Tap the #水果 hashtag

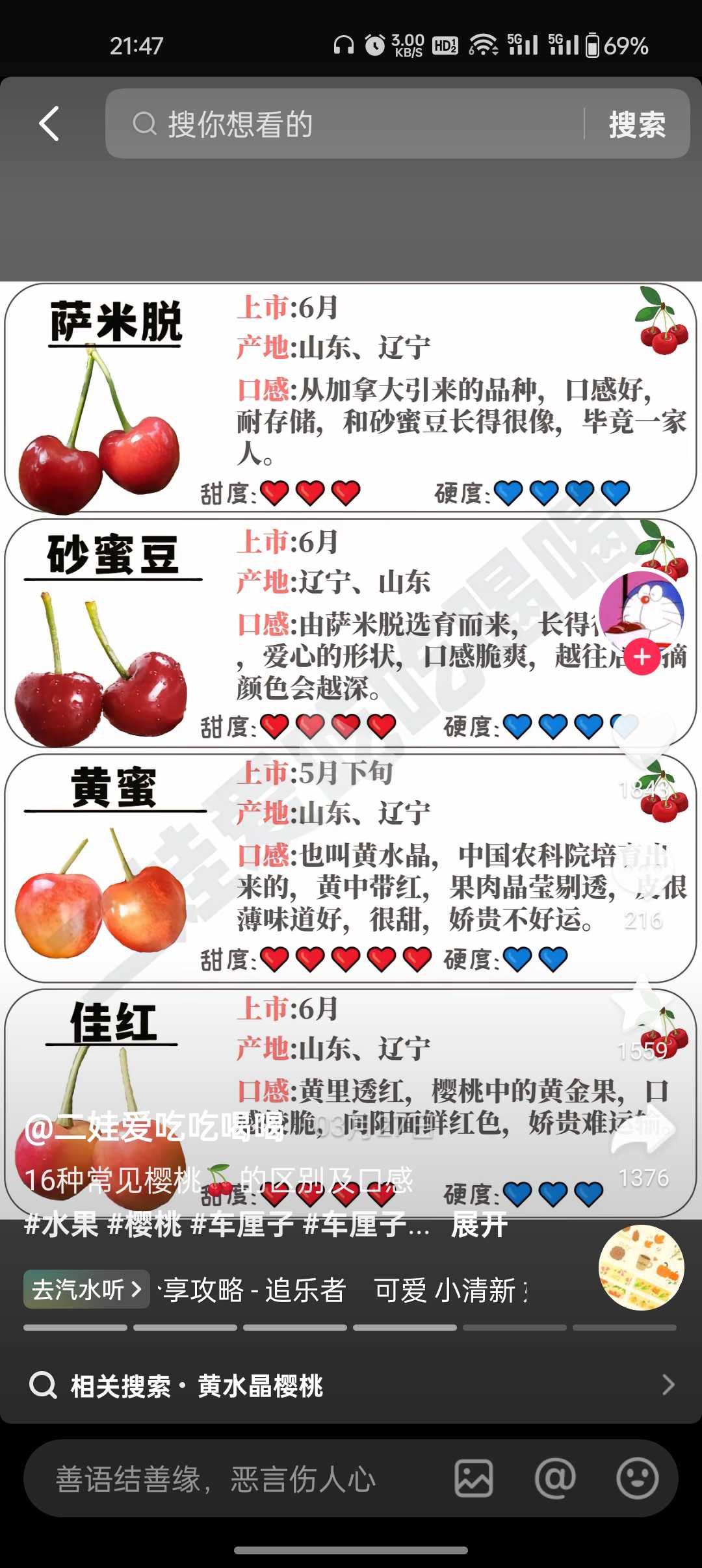click(61, 1225)
